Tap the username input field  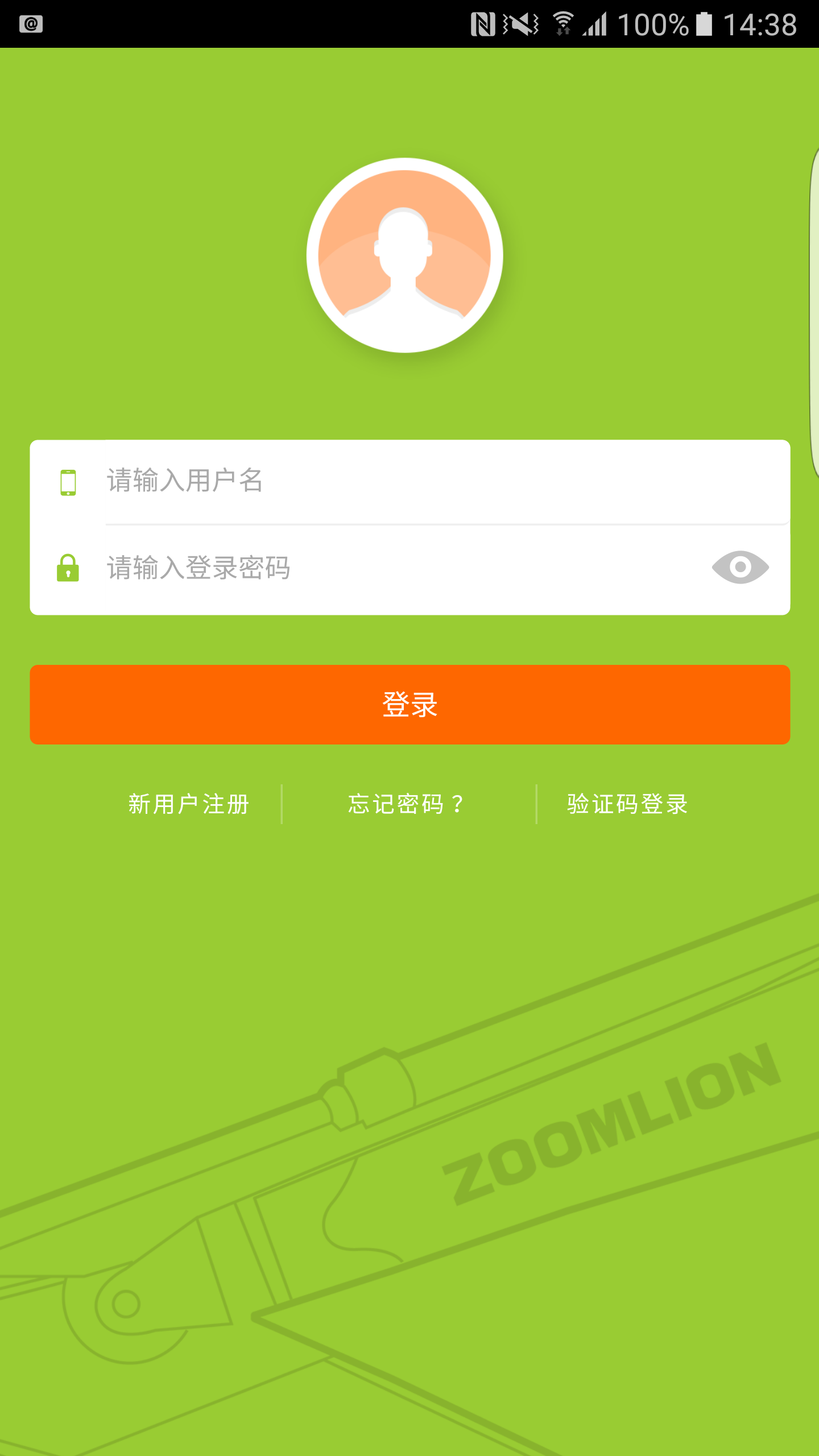click(432, 481)
